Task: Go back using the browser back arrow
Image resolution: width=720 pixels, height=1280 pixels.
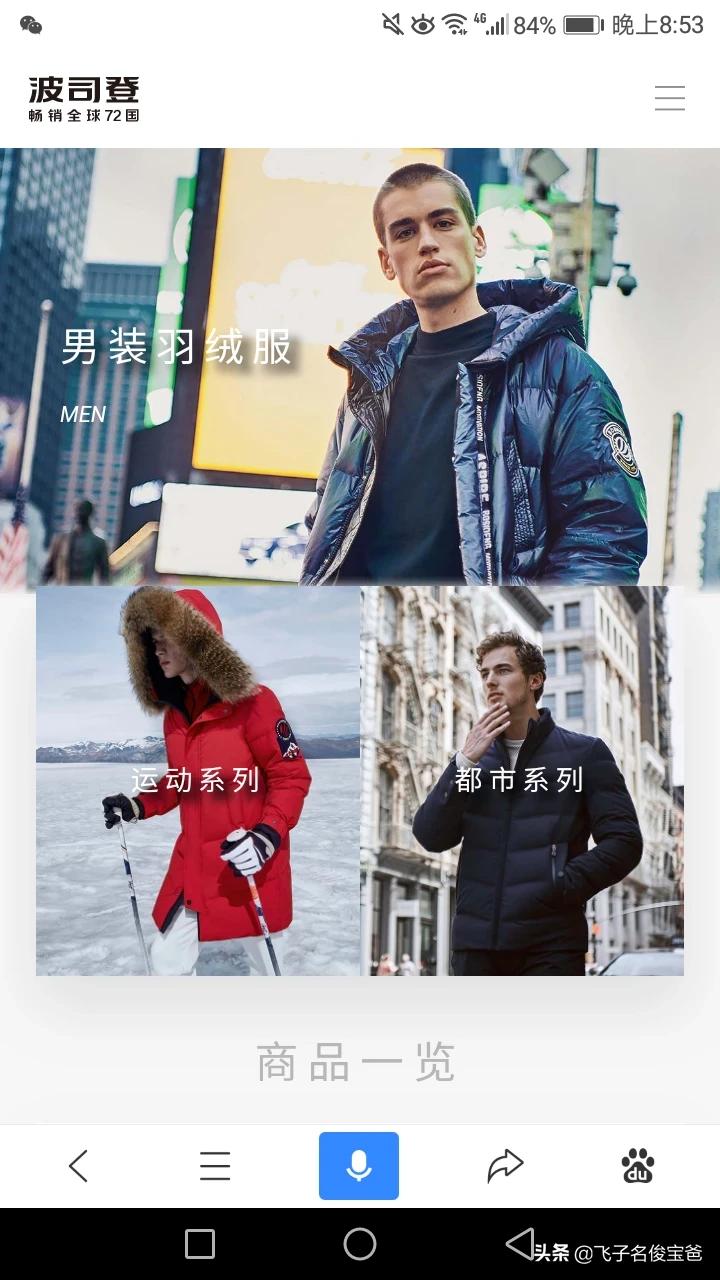Action: click(78, 1166)
